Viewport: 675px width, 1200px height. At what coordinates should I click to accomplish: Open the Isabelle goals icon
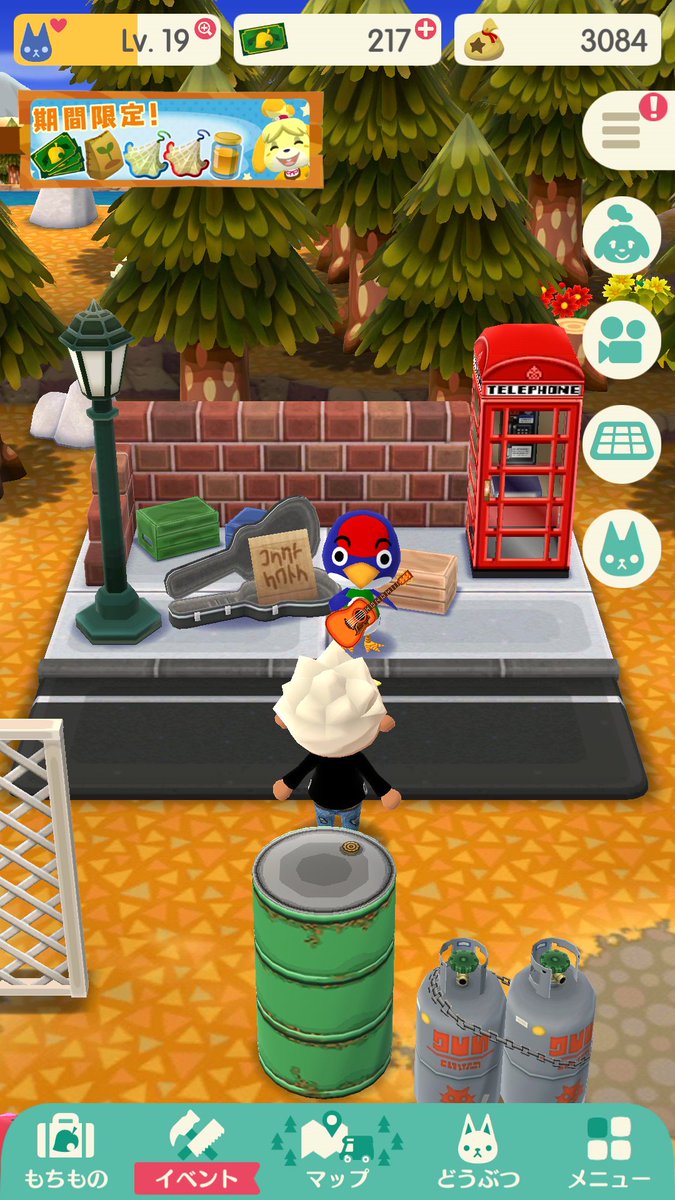point(621,235)
